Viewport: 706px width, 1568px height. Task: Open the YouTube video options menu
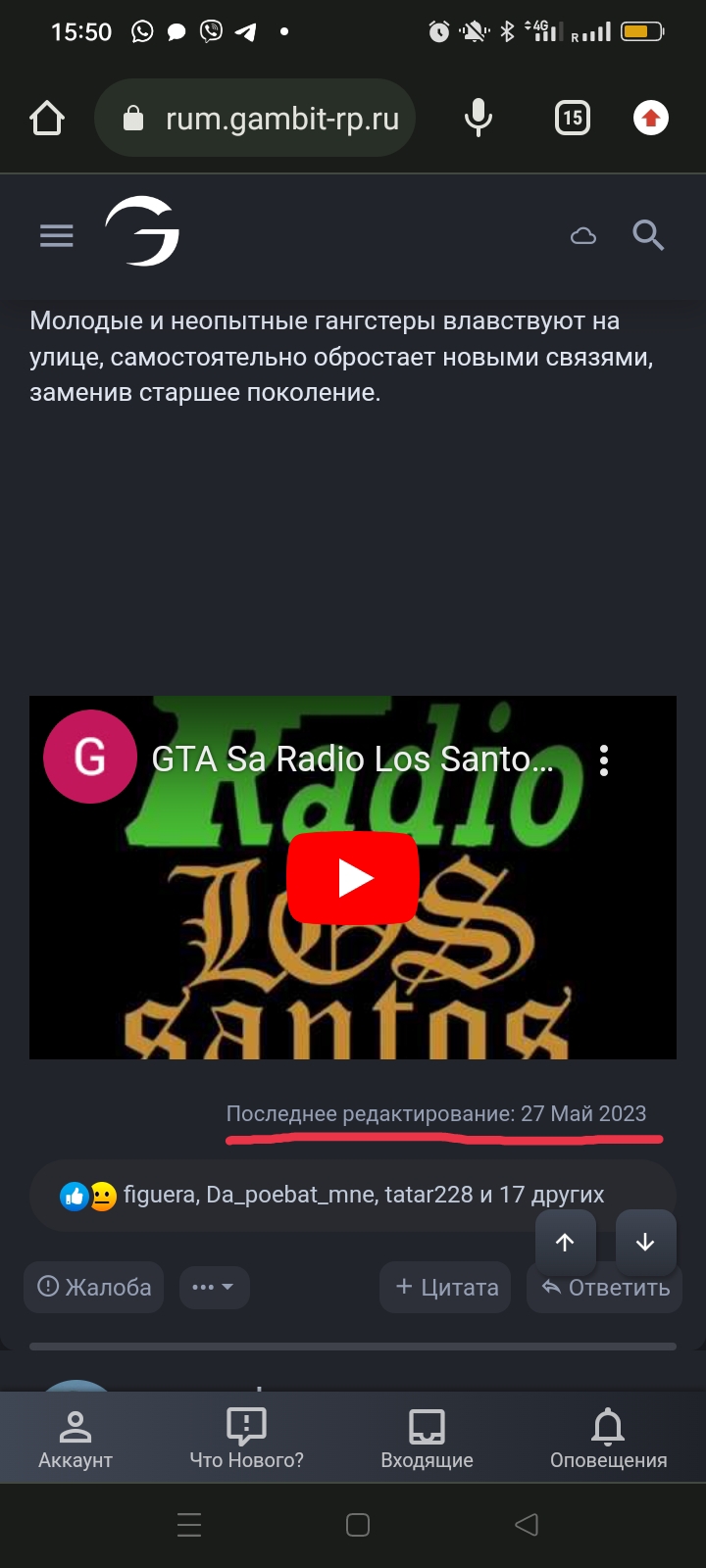tap(604, 760)
